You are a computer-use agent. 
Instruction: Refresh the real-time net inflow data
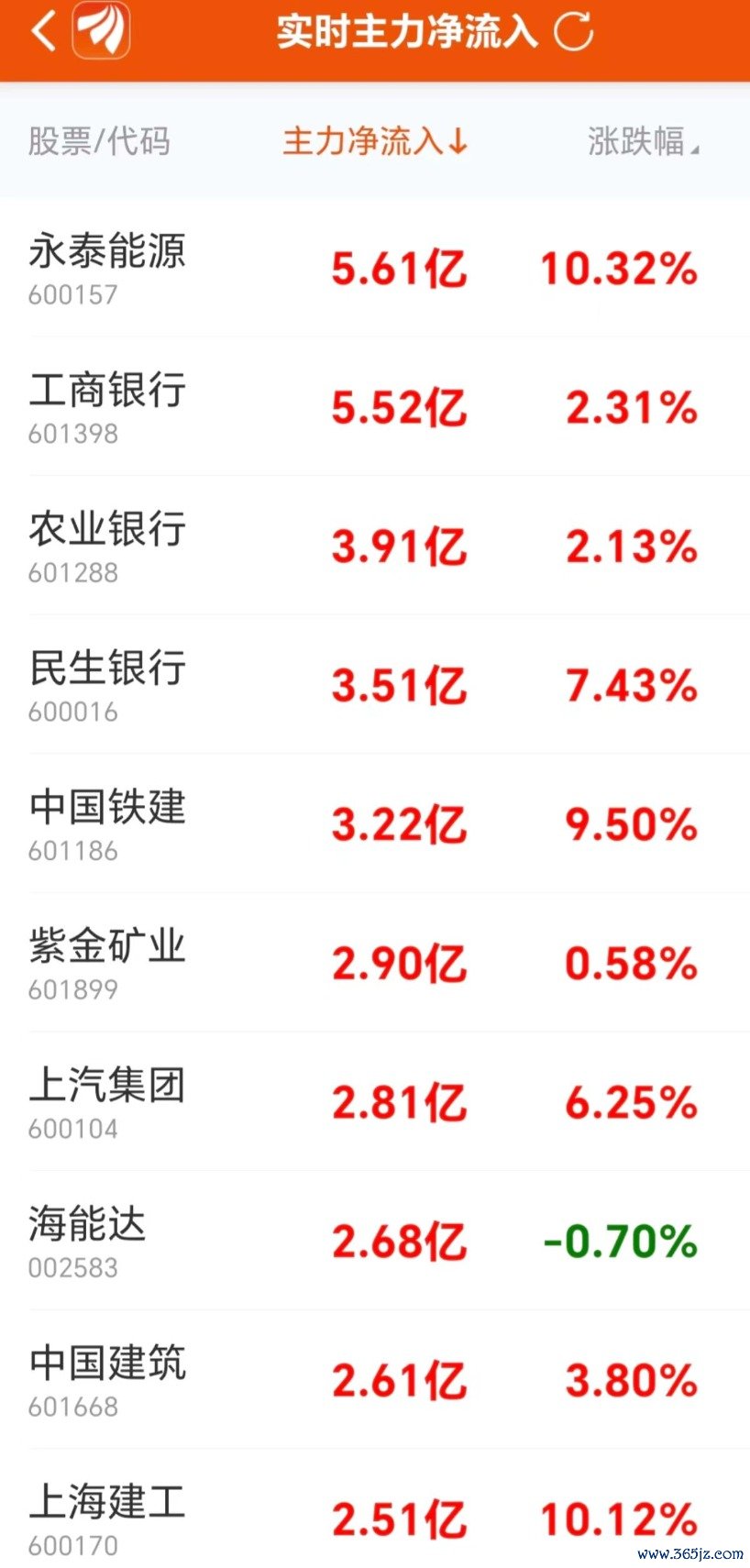pos(574,31)
